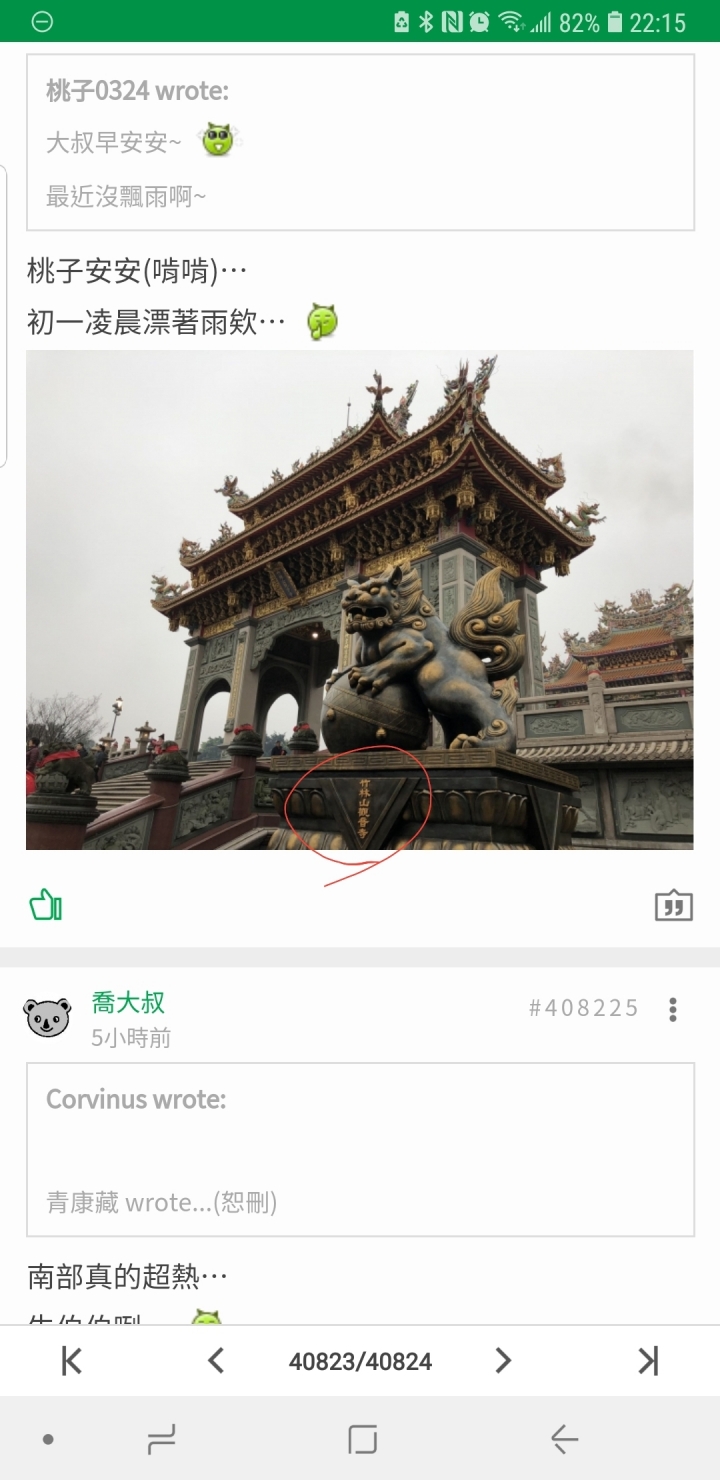720x1480 pixels.
Task: Open recent apps from the navigation bar
Action: (x=162, y=1439)
